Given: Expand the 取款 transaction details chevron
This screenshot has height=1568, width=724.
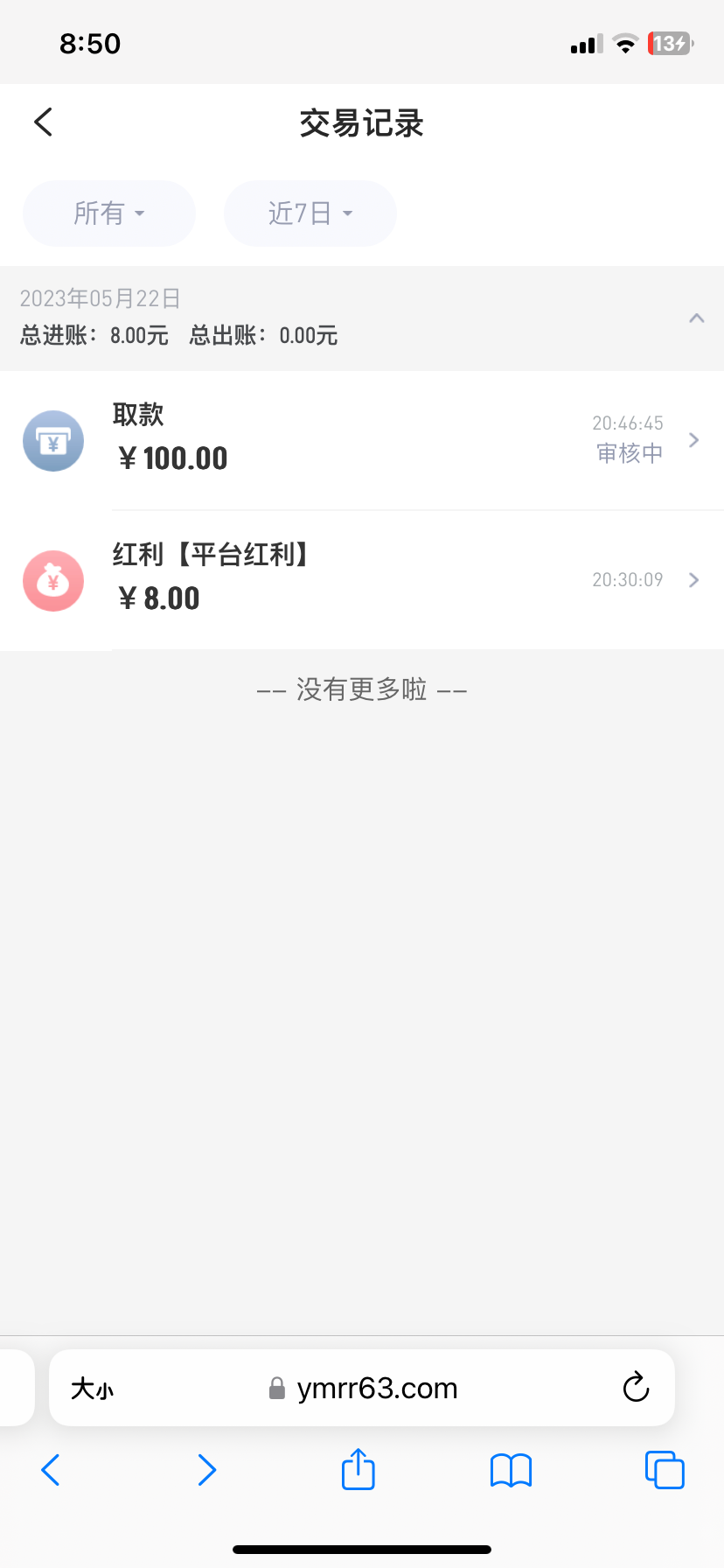Looking at the screenshot, I should (693, 440).
